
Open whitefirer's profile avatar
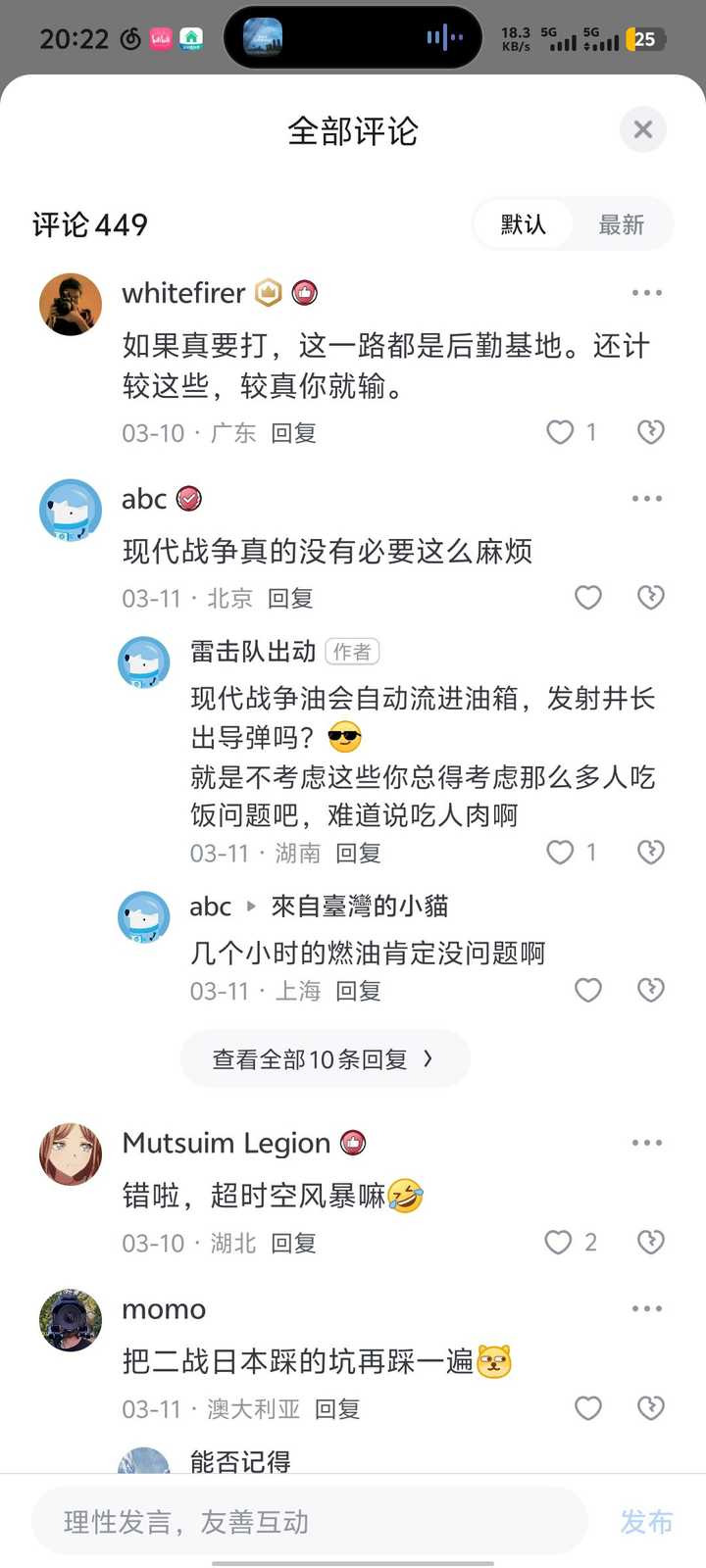[x=71, y=305]
